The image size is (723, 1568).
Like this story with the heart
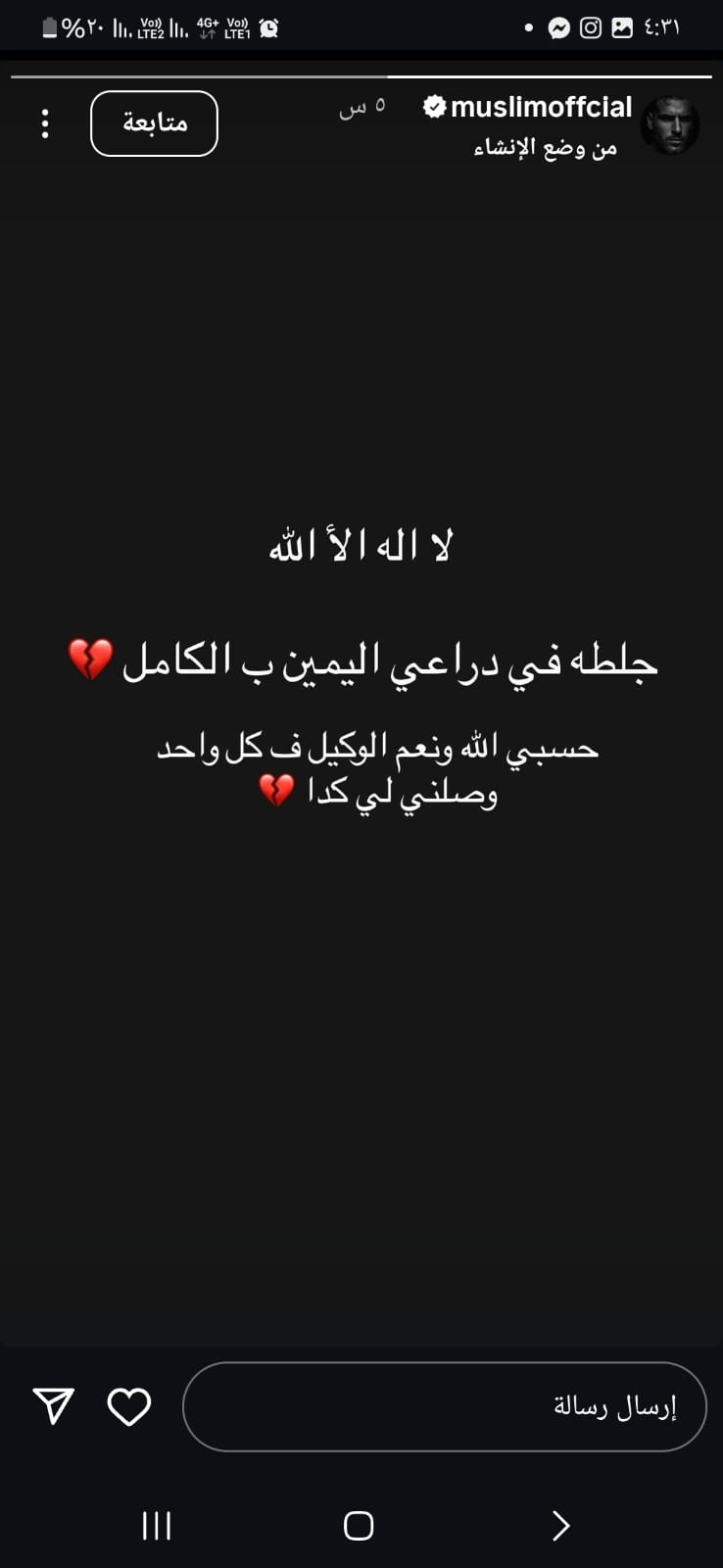click(129, 1407)
